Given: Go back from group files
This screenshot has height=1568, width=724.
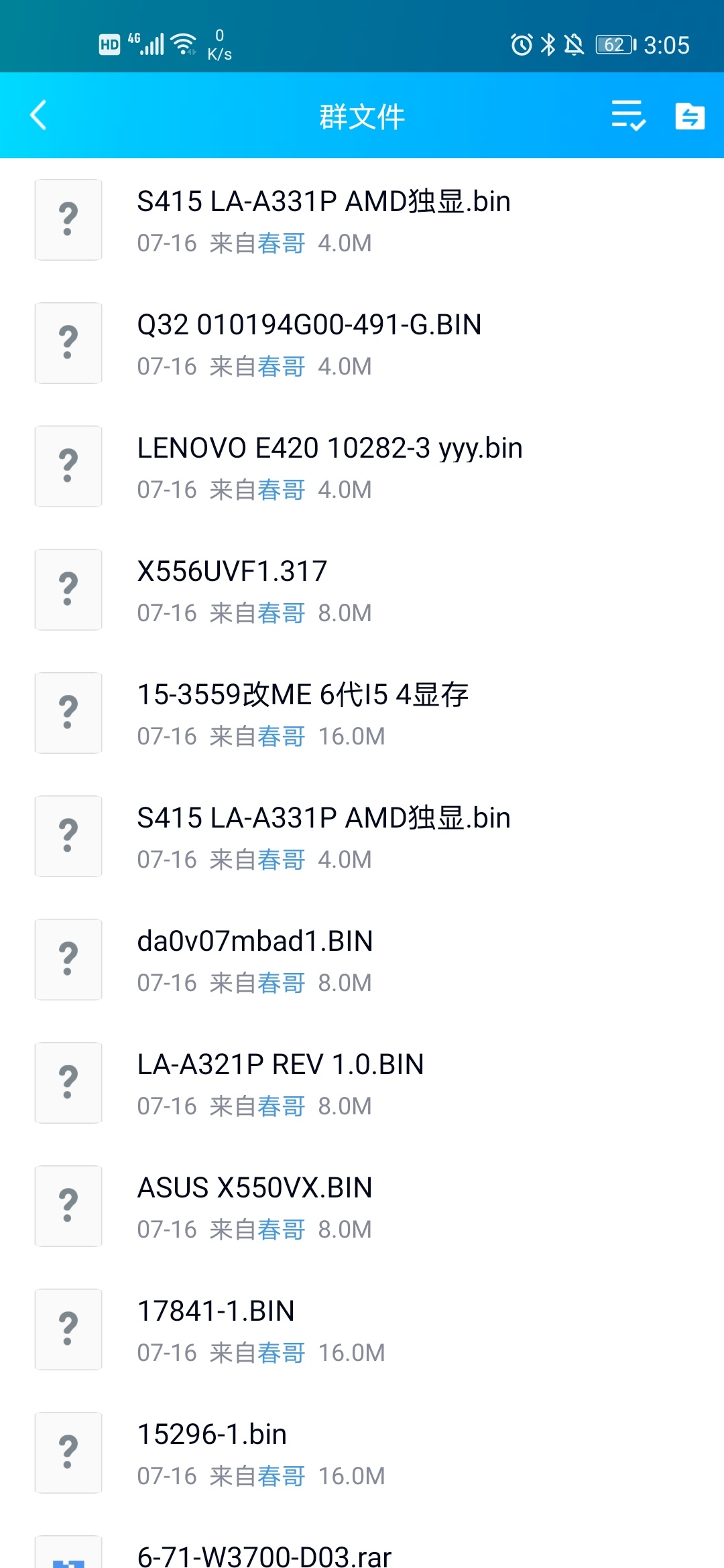Looking at the screenshot, I should (39, 115).
